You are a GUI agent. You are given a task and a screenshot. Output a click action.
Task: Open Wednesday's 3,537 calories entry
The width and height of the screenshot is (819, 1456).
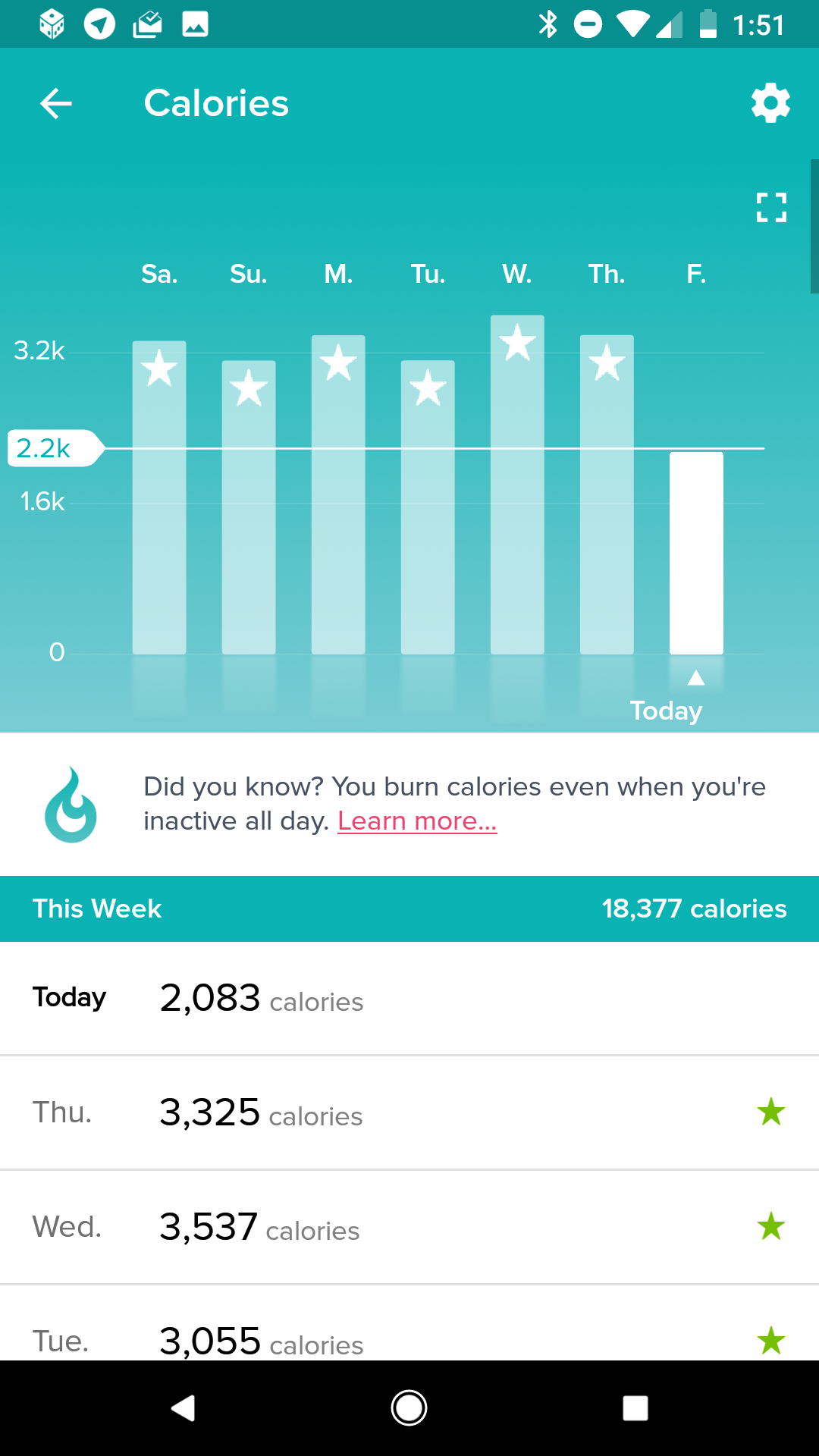409,1227
